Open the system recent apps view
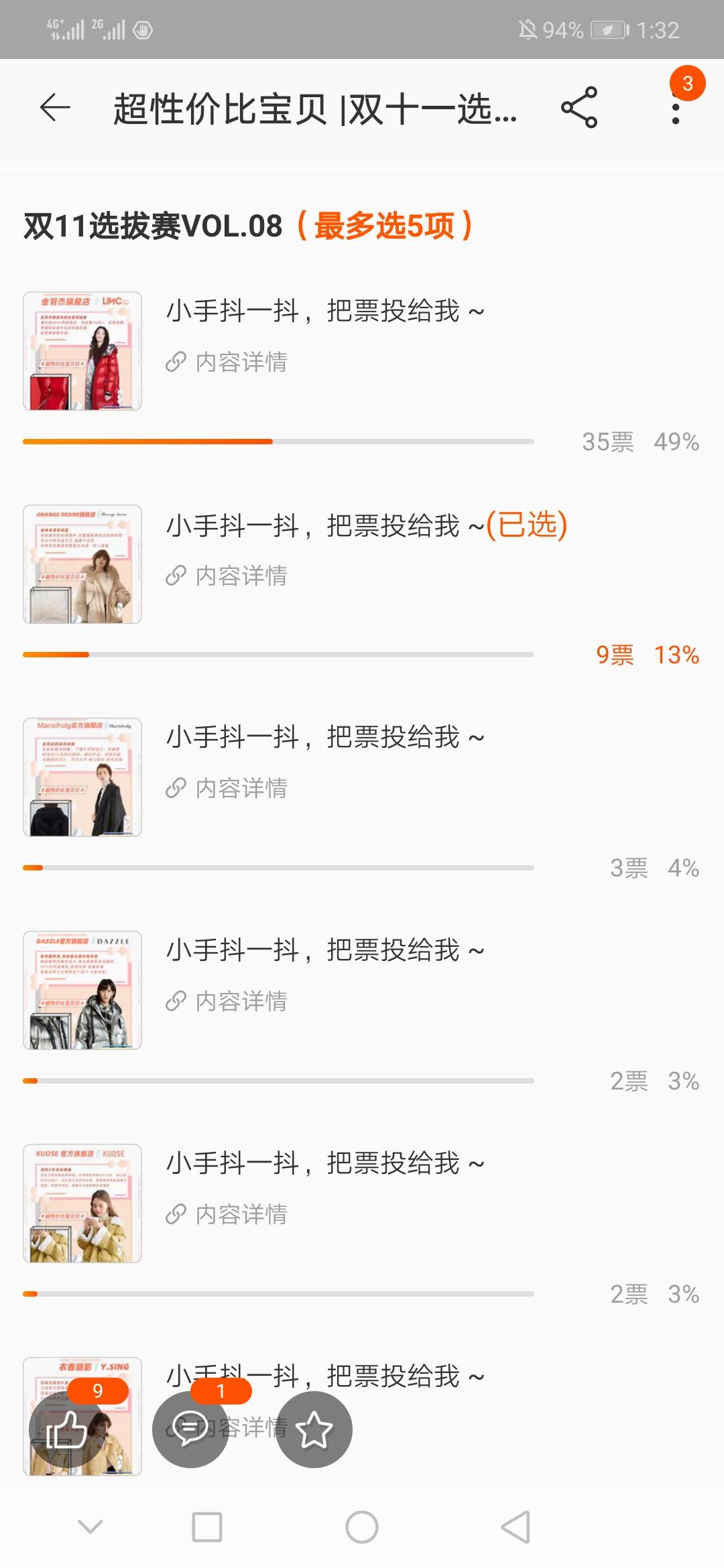The image size is (724, 1568). coord(207,1528)
